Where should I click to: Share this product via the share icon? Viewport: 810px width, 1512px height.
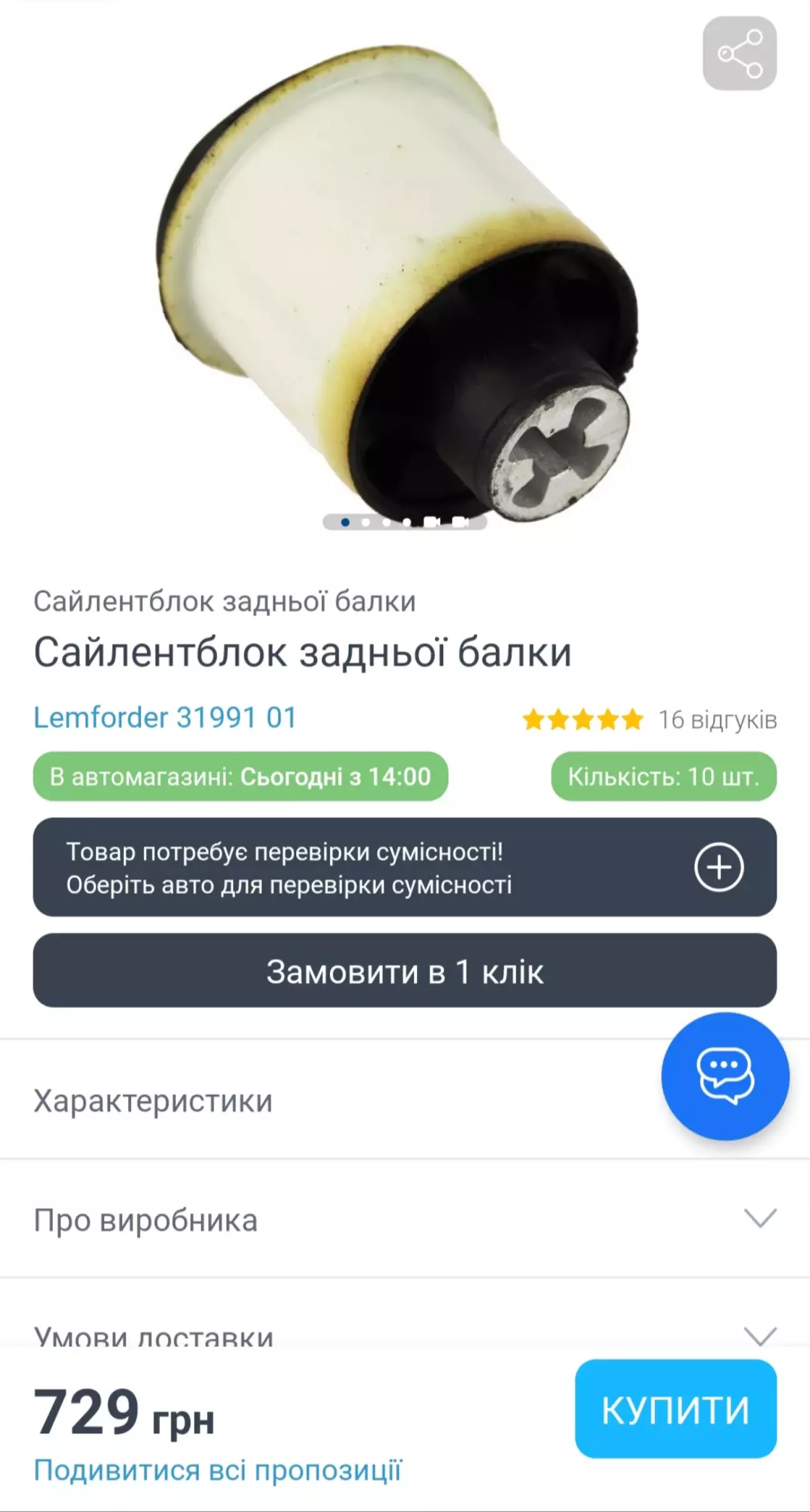[739, 54]
